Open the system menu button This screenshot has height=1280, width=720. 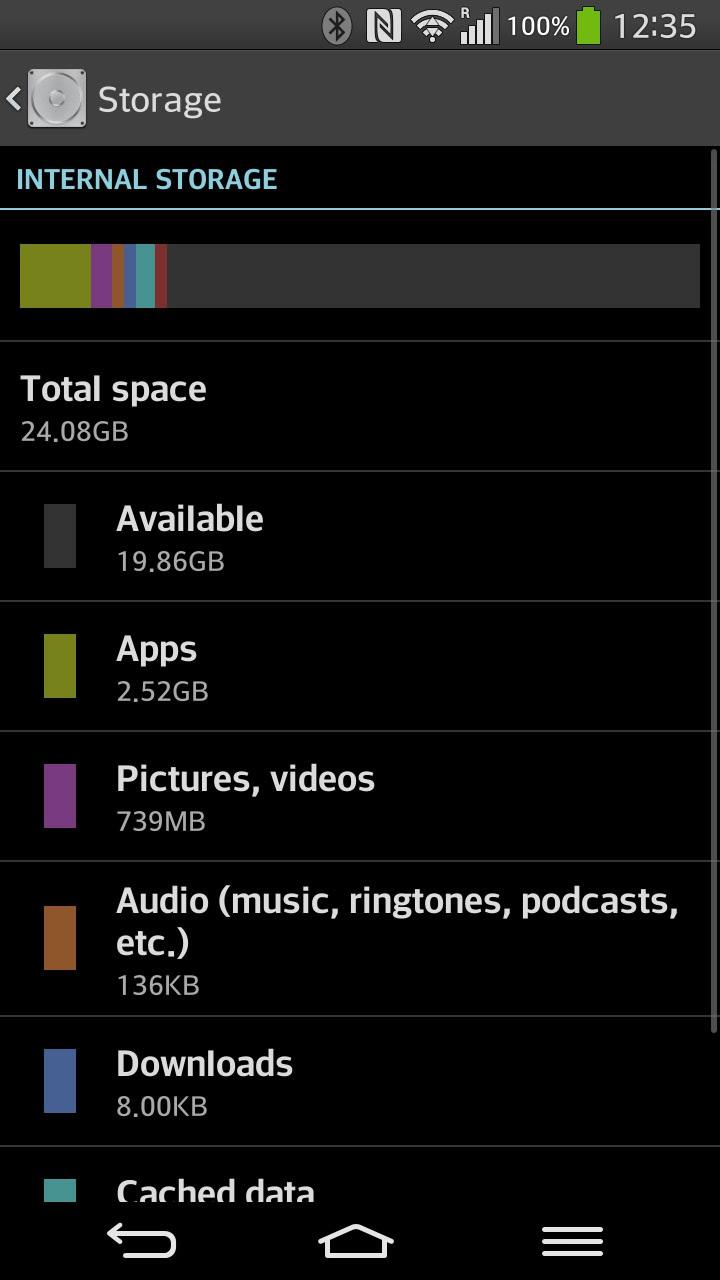[573, 1241]
